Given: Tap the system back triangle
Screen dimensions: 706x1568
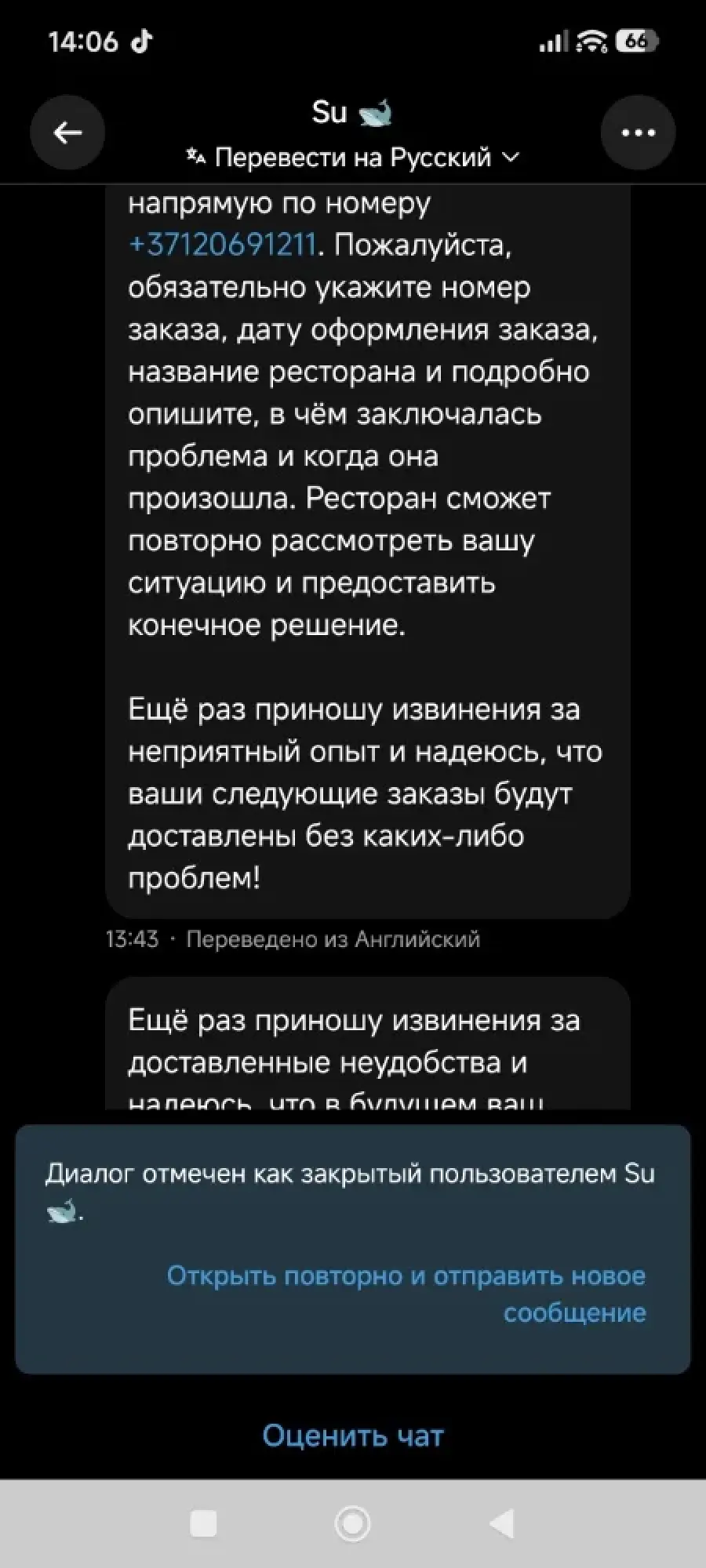Looking at the screenshot, I should 500,1524.
